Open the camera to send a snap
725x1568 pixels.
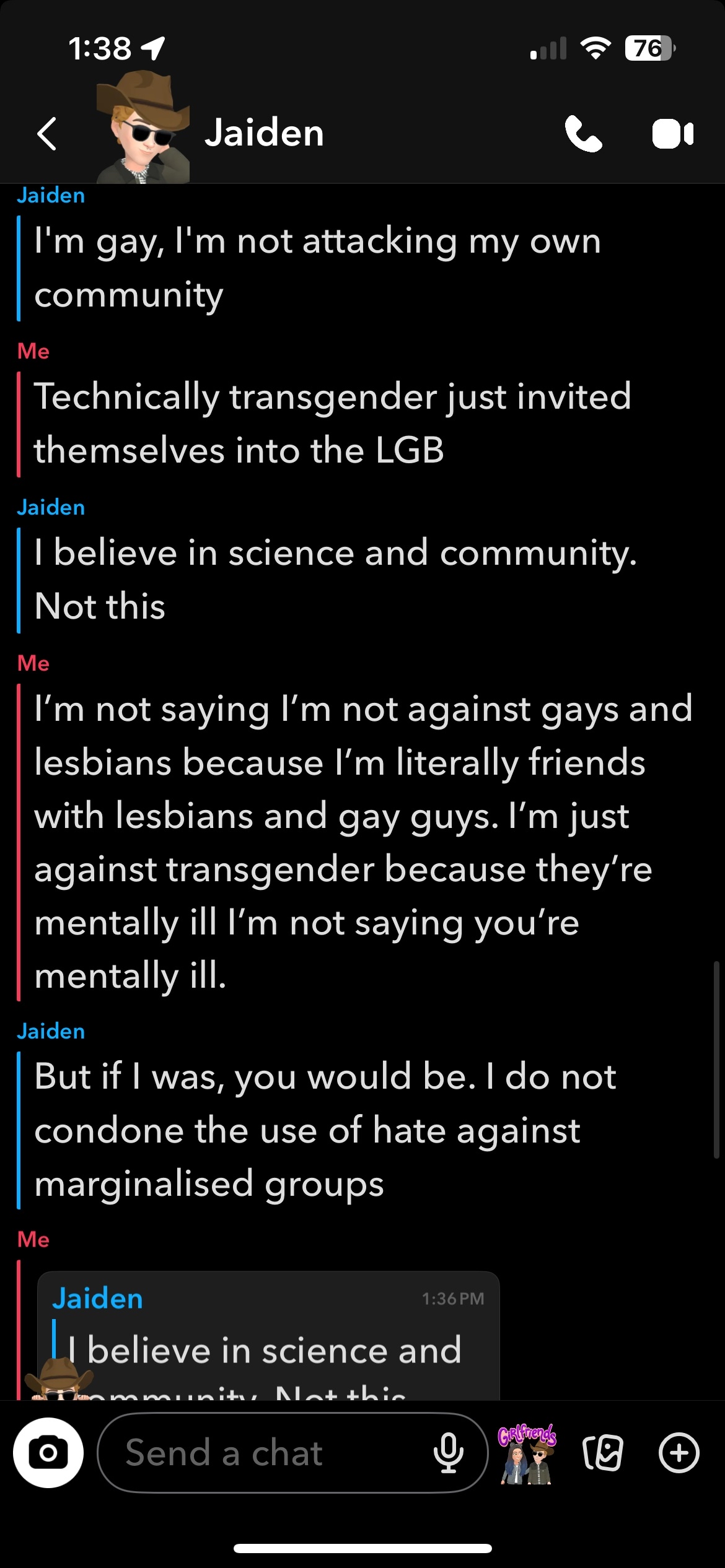click(x=48, y=1452)
